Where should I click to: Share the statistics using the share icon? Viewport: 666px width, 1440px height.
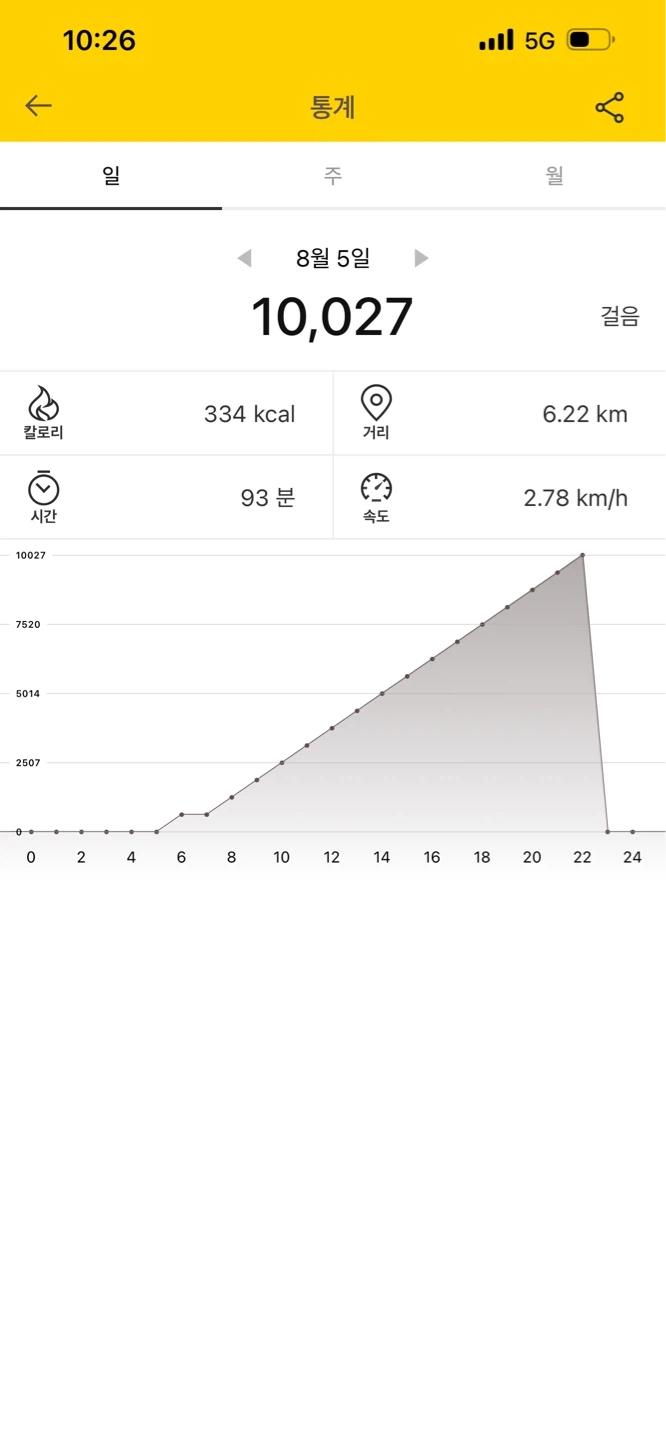click(609, 107)
